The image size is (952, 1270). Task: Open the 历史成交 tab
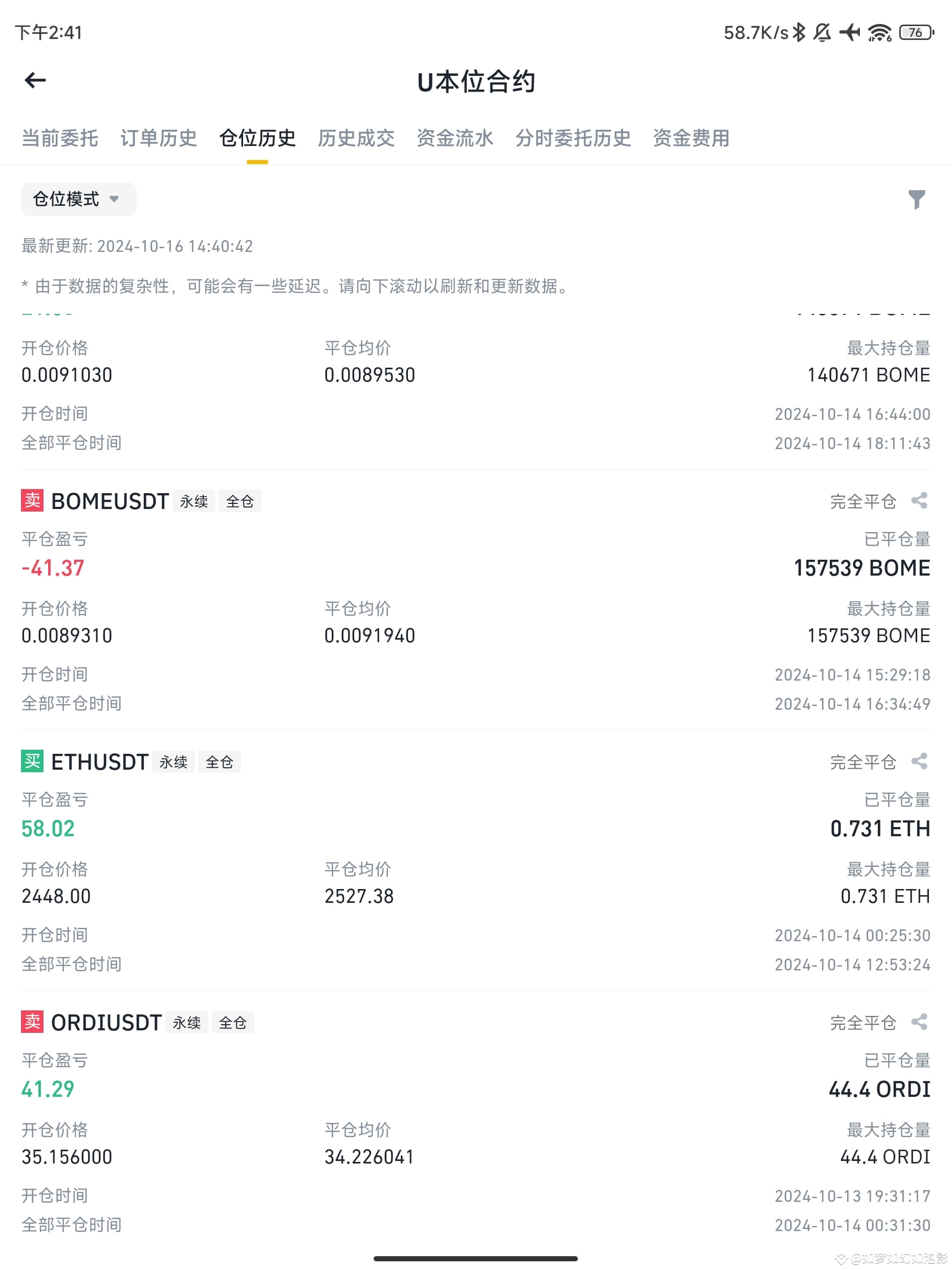click(356, 138)
